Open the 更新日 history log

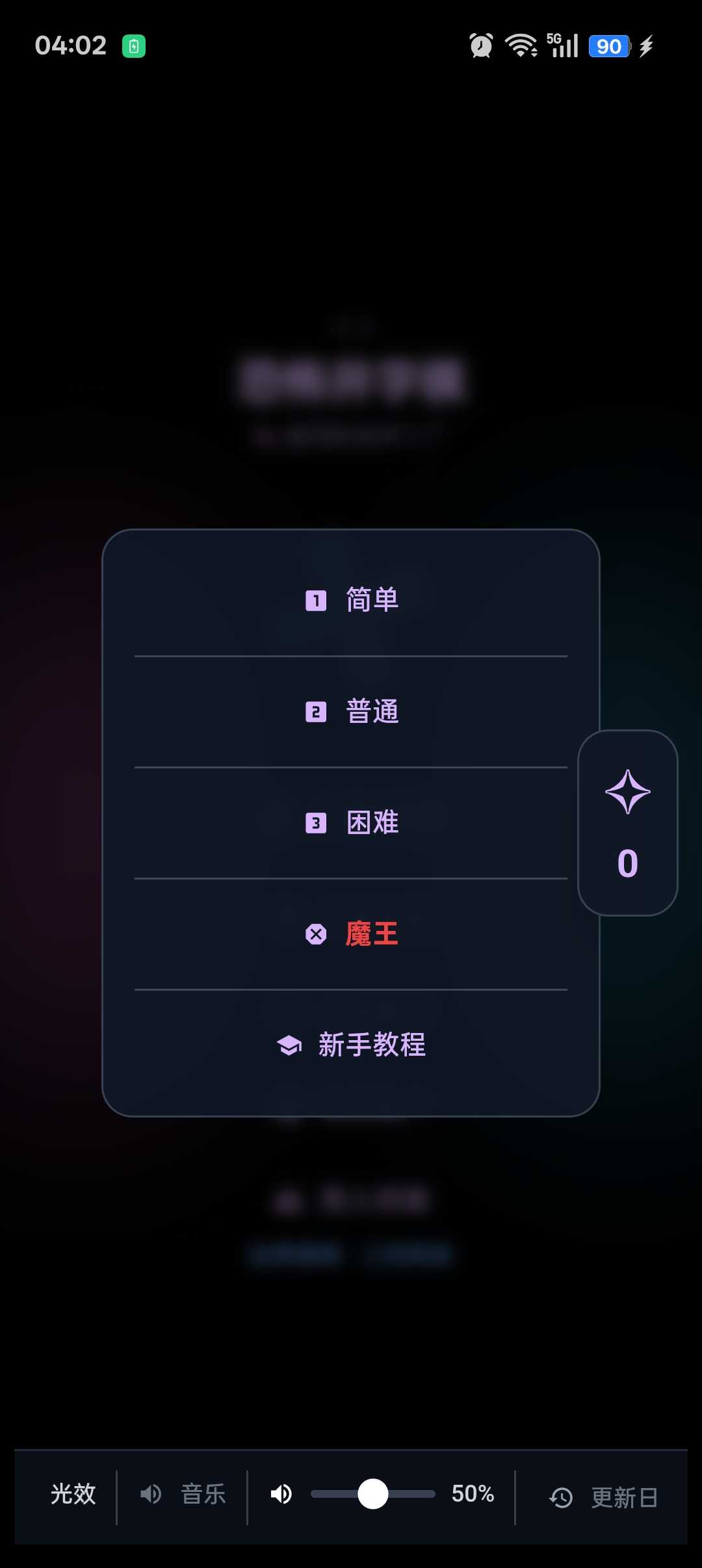603,1497
